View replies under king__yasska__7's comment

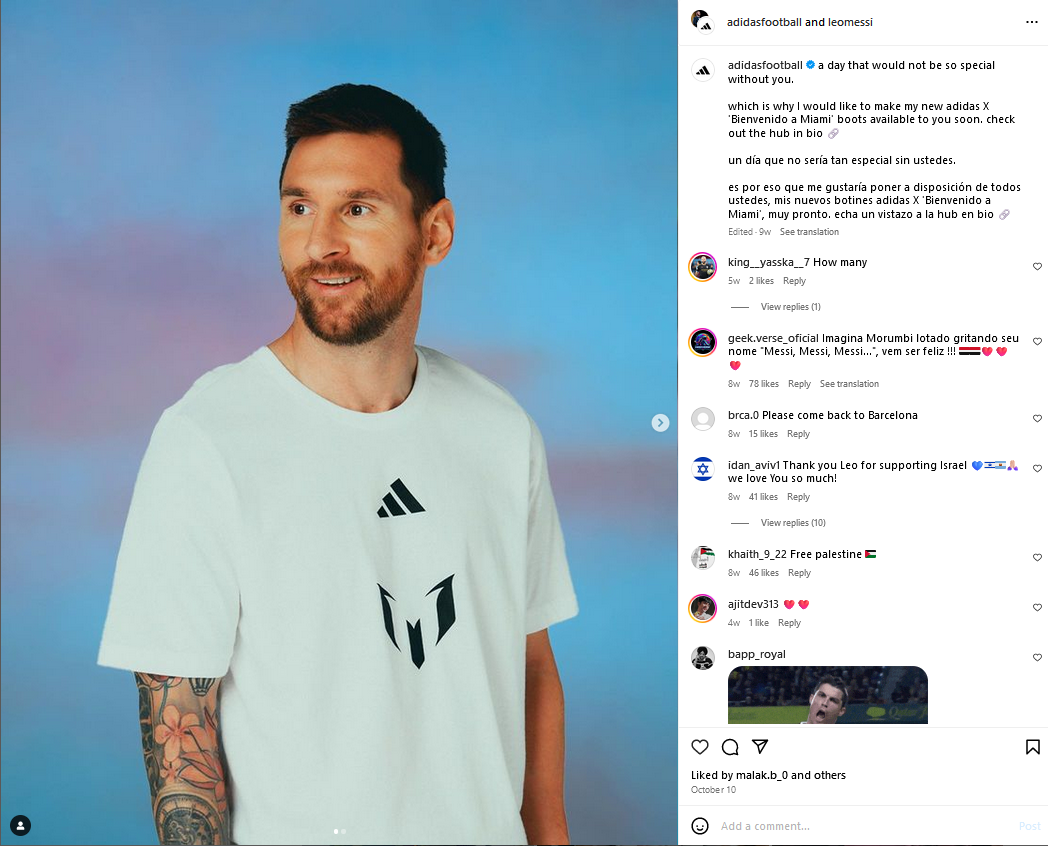790,307
